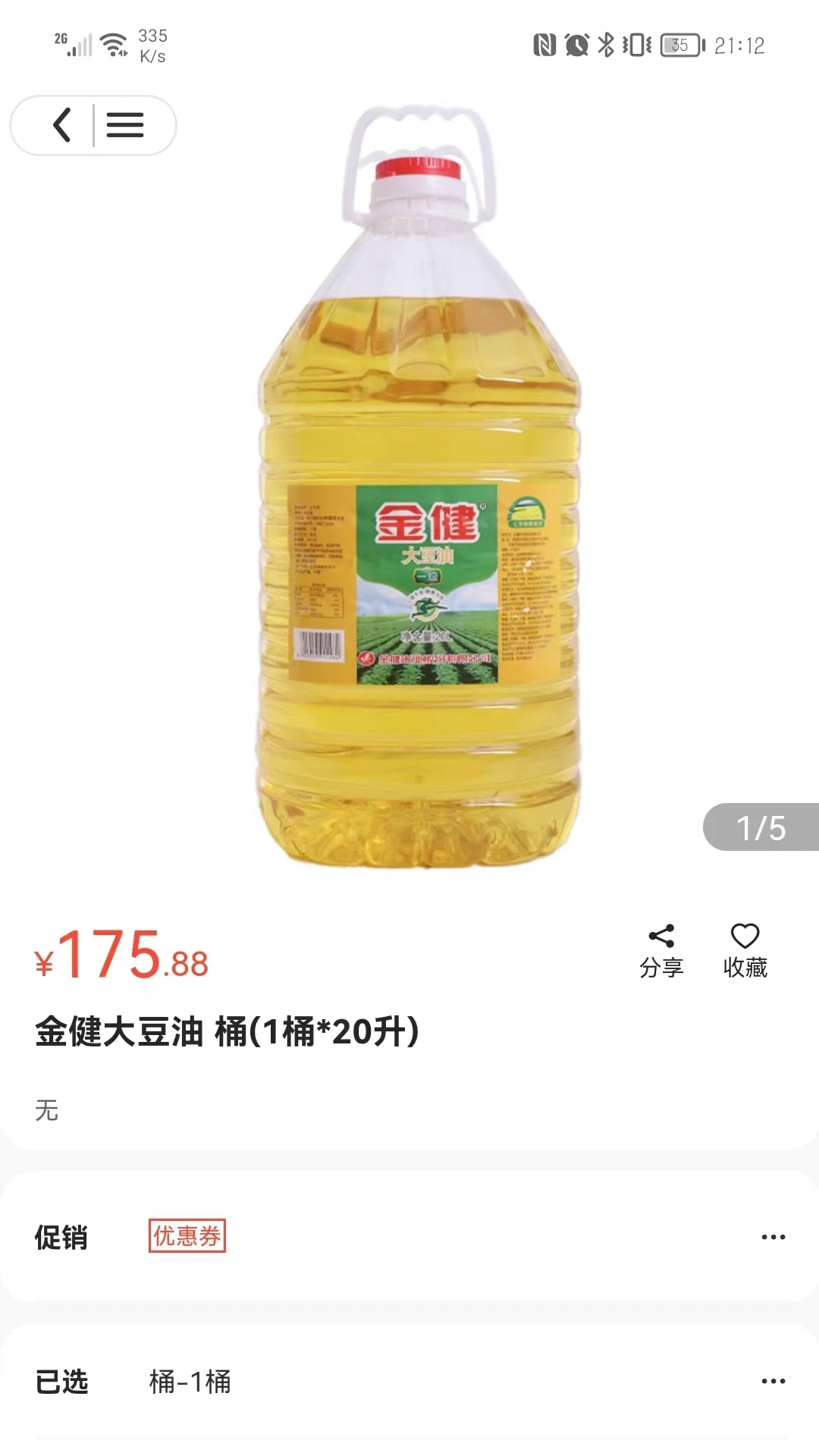Select the 促销 row label

63,1236
